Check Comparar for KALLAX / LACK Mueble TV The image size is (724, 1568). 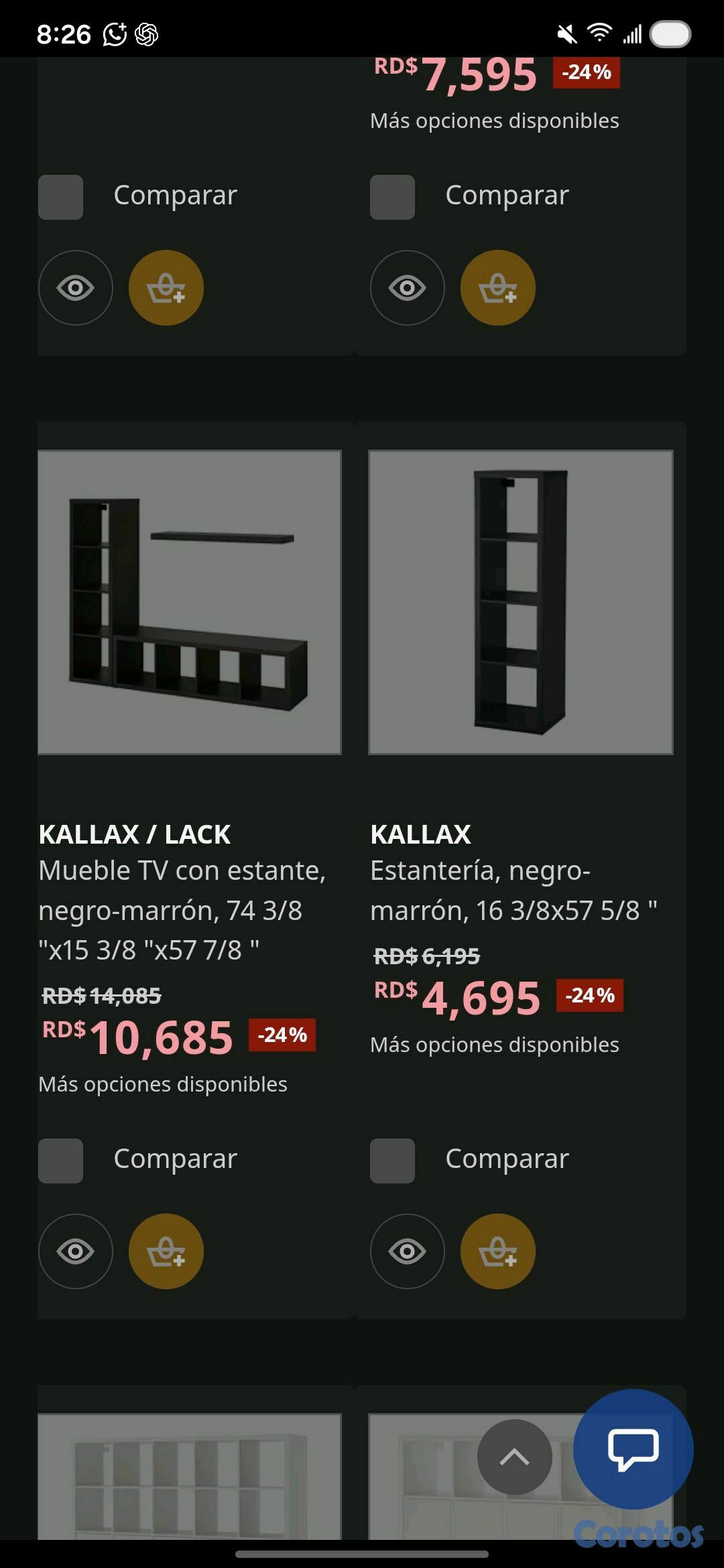[61, 1160]
